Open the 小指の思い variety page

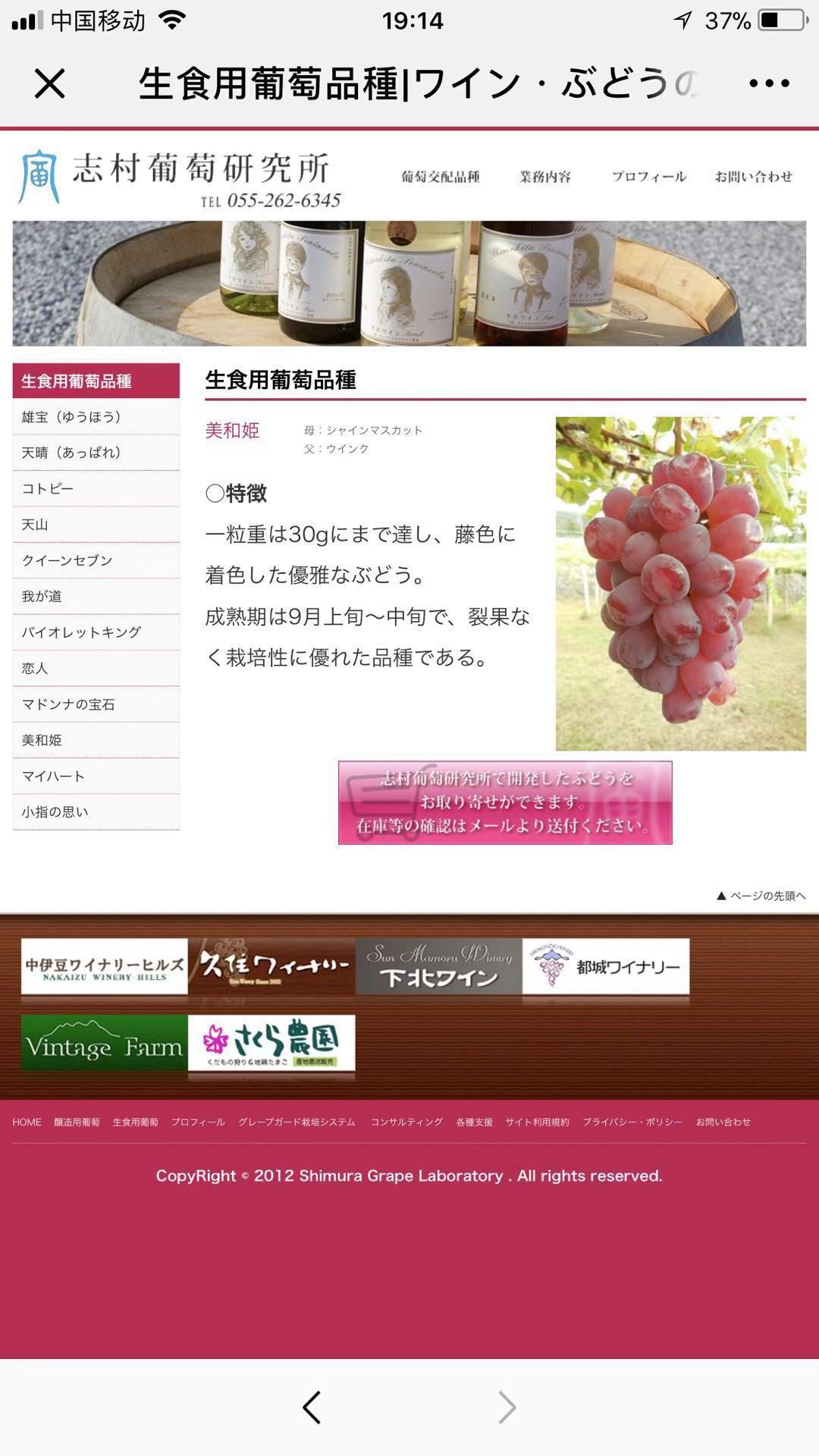[x=96, y=812]
